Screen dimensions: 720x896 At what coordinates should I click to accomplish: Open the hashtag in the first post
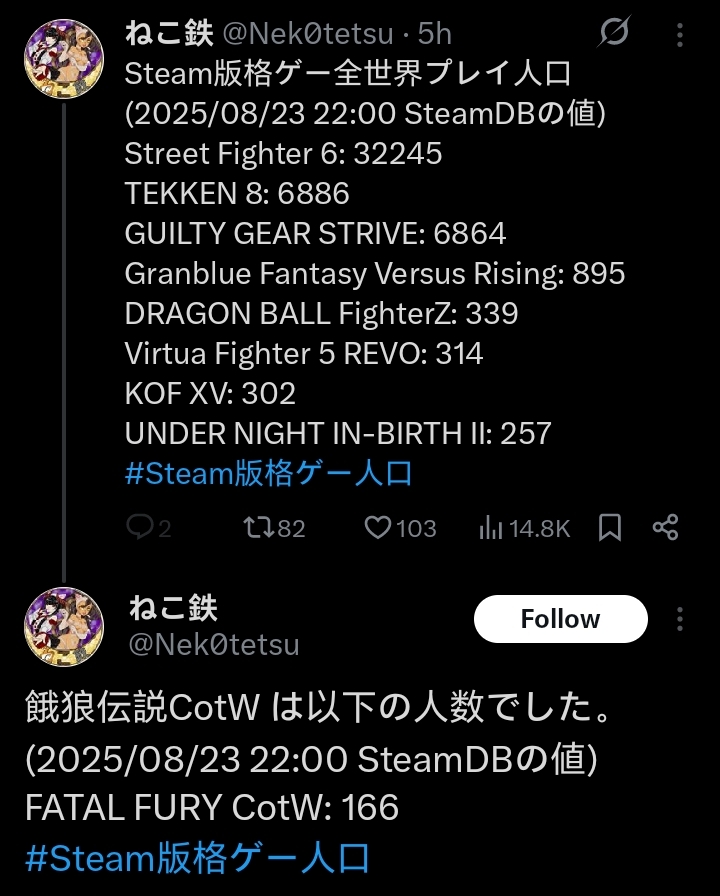pyautogui.click(x=268, y=473)
